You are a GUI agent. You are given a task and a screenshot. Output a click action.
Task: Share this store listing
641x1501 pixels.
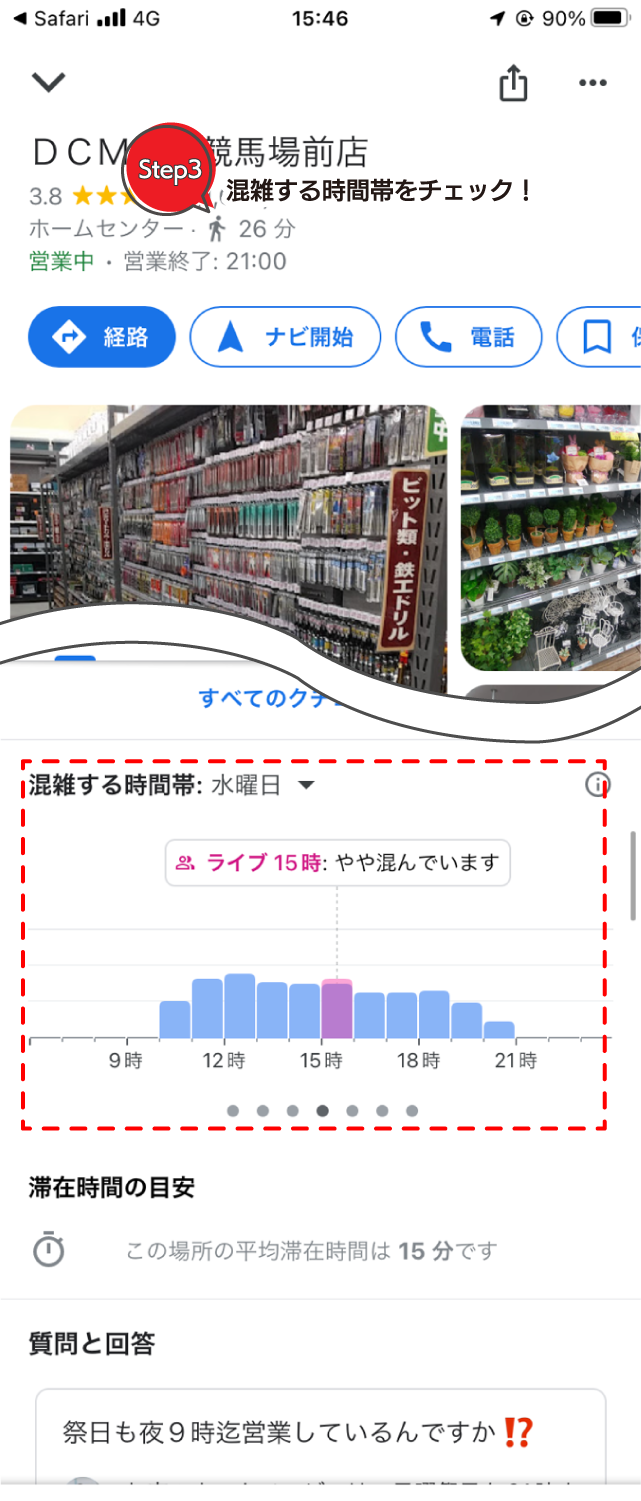coord(513,83)
